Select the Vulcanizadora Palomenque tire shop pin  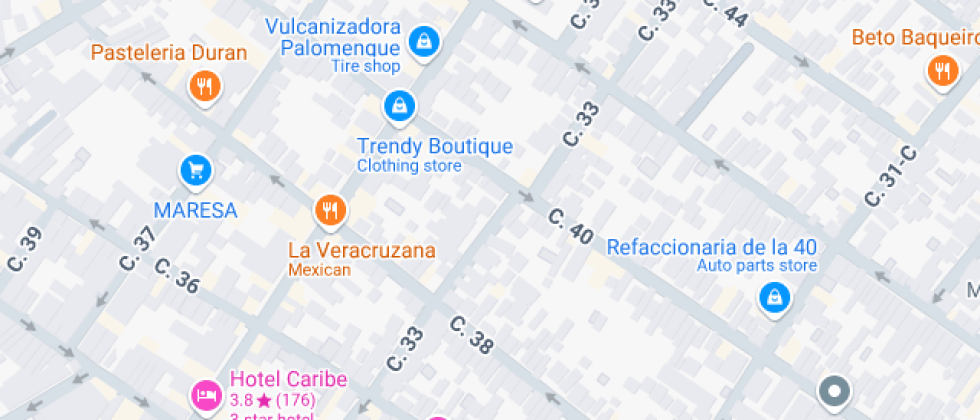pyautogui.click(x=424, y=43)
